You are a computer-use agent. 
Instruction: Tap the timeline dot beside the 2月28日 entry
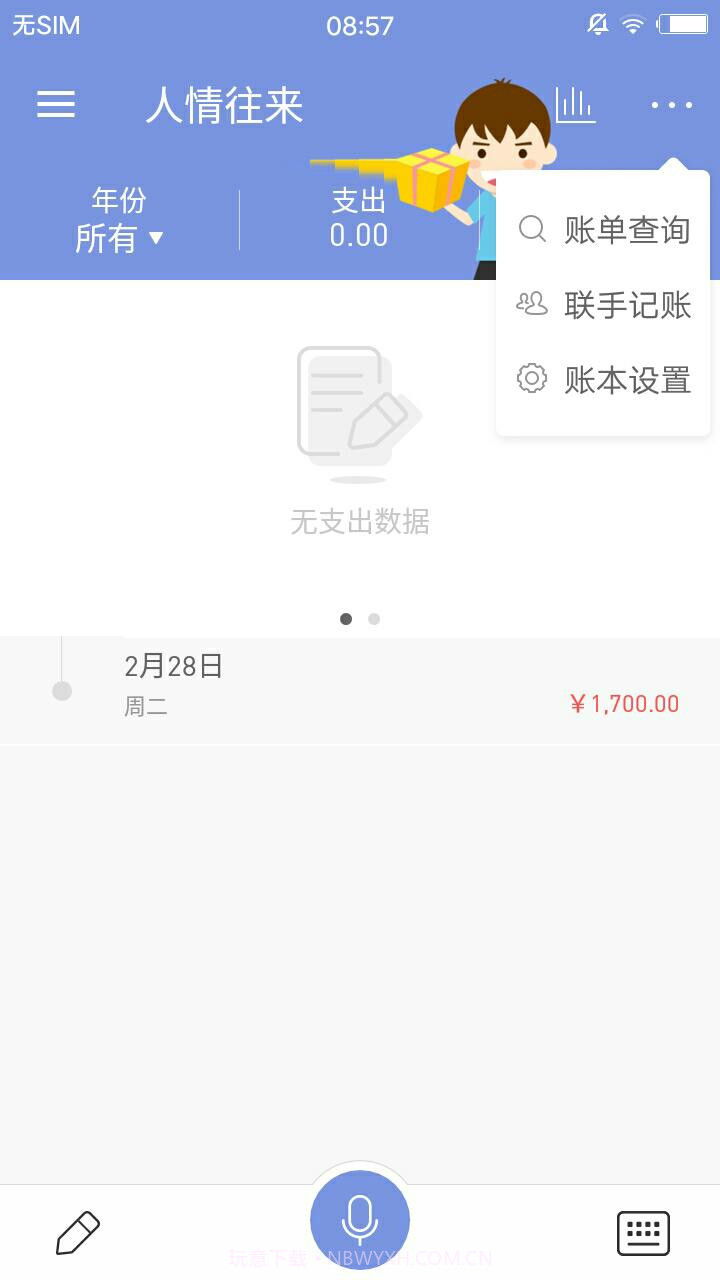62,690
